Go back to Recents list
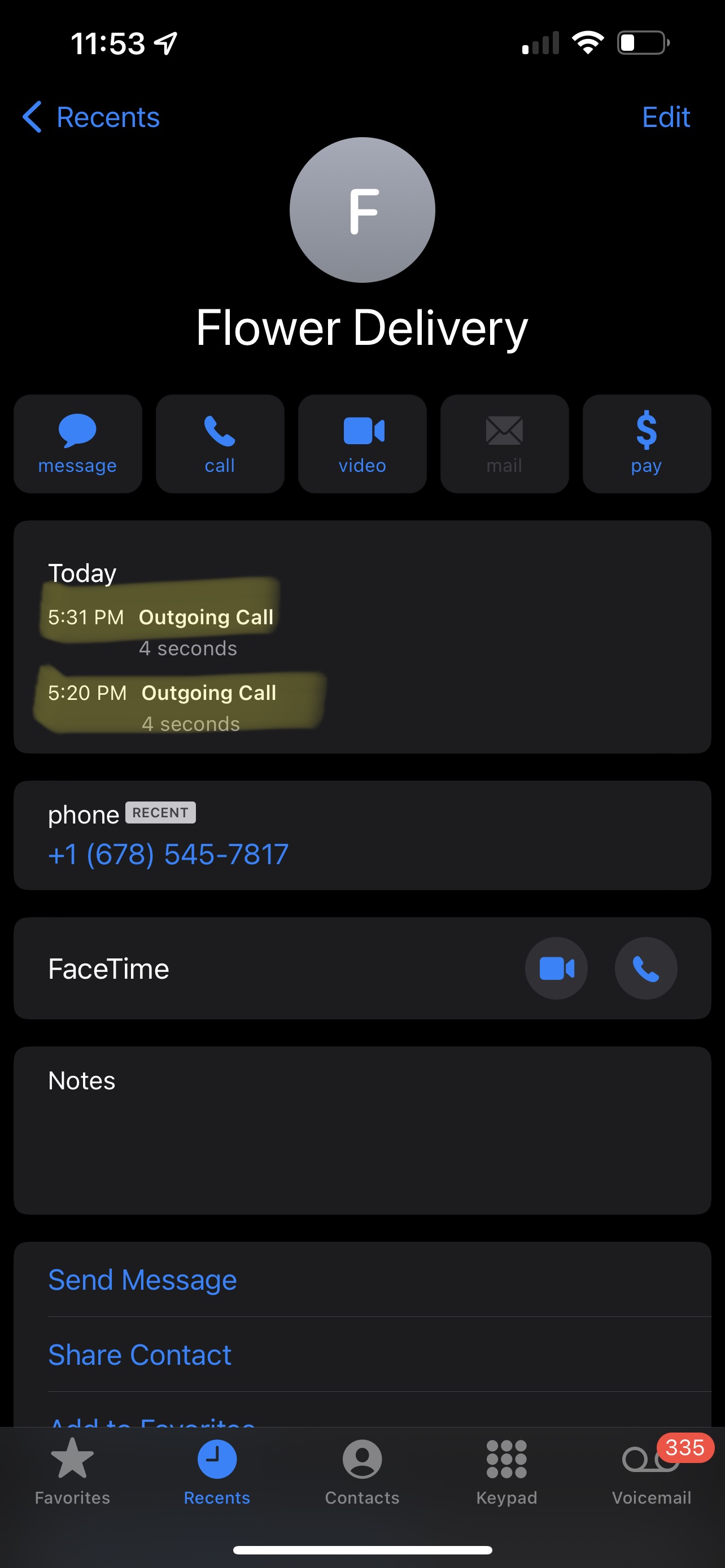The width and height of the screenshot is (725, 1568). [x=91, y=117]
